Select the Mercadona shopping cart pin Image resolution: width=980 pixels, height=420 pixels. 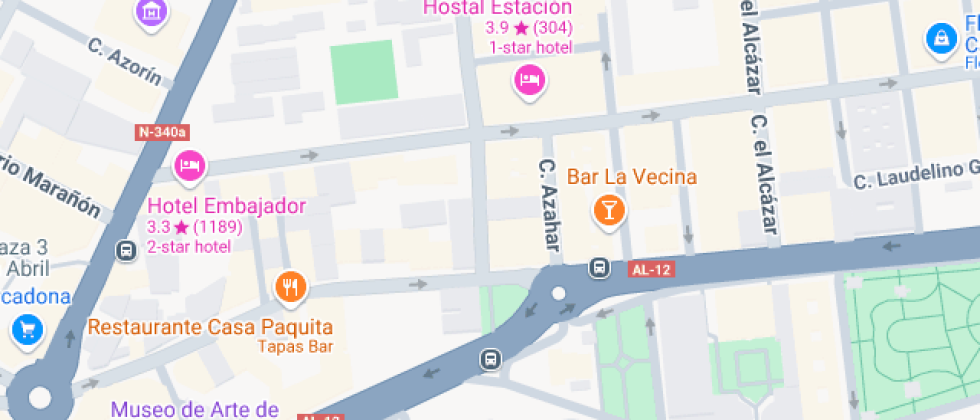coord(27,328)
